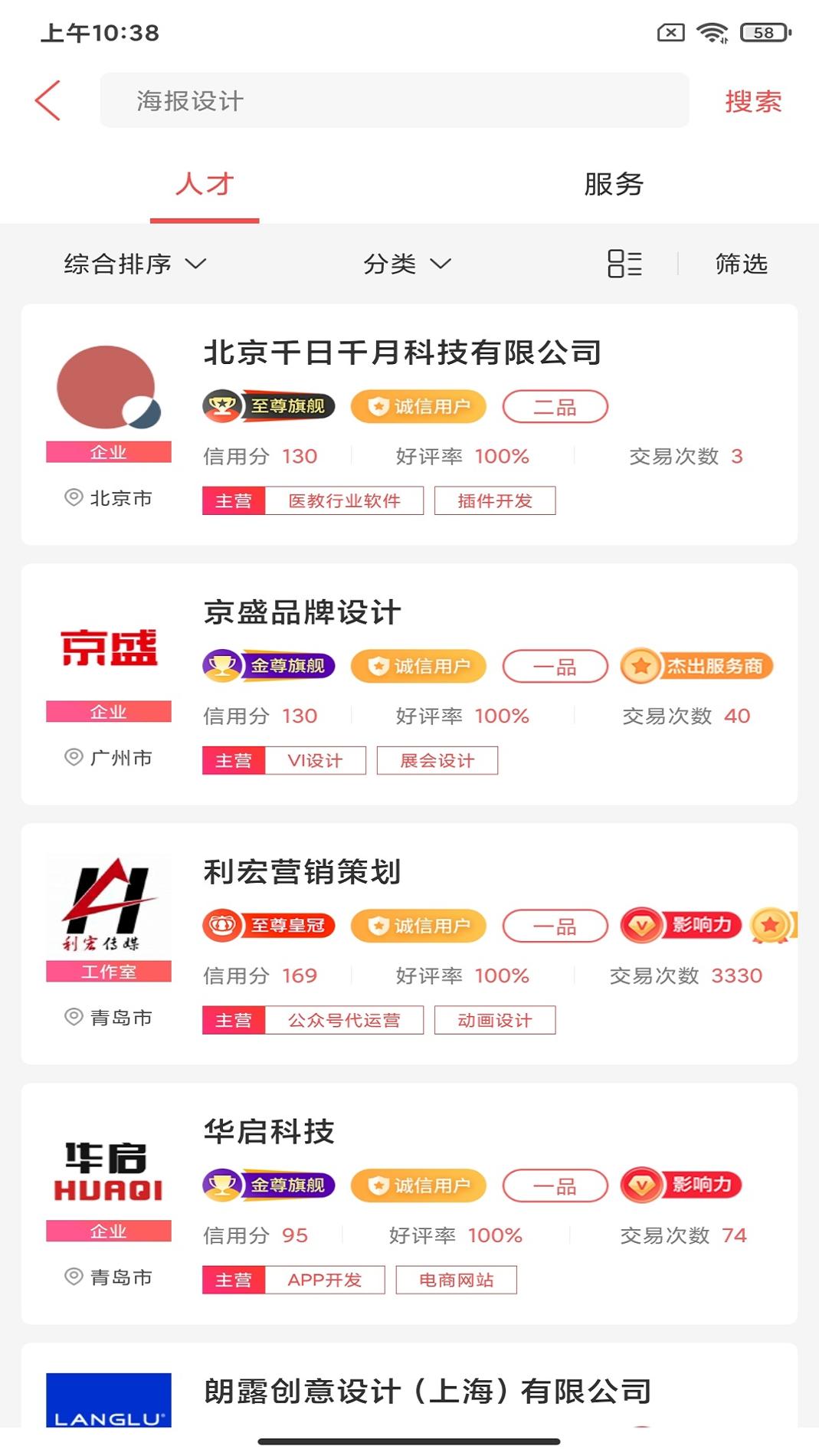Click the 诚信用户 badge on 京盛品牌设计
The height and width of the screenshot is (1456, 819).
(x=418, y=666)
